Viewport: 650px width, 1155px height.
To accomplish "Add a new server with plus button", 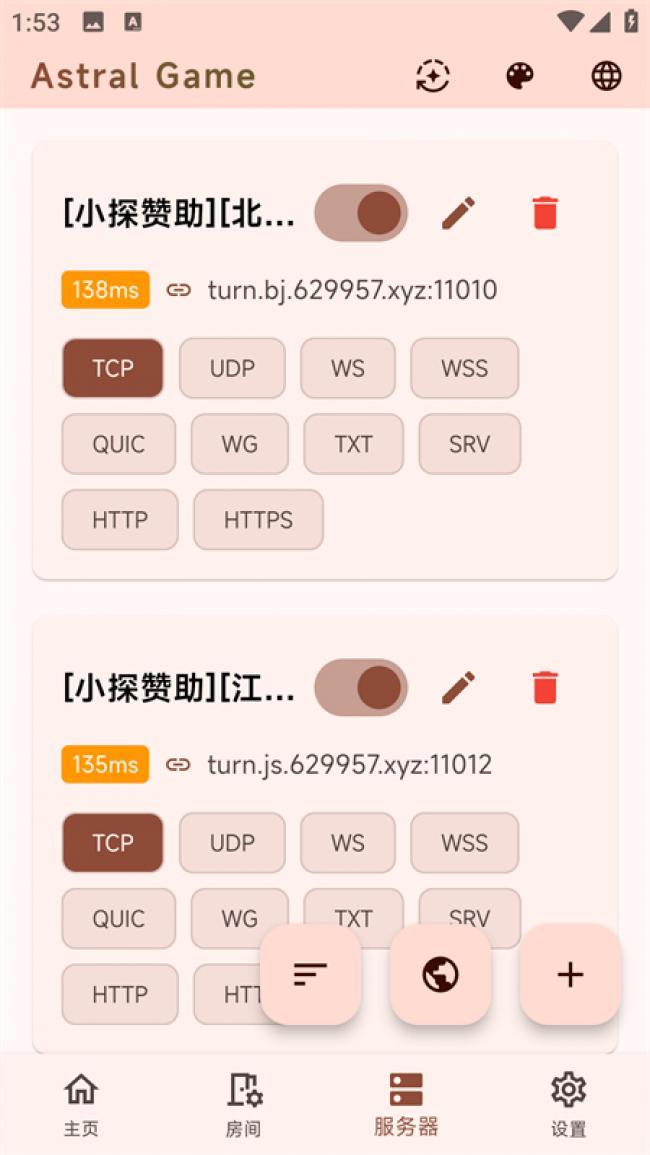I will [570, 974].
